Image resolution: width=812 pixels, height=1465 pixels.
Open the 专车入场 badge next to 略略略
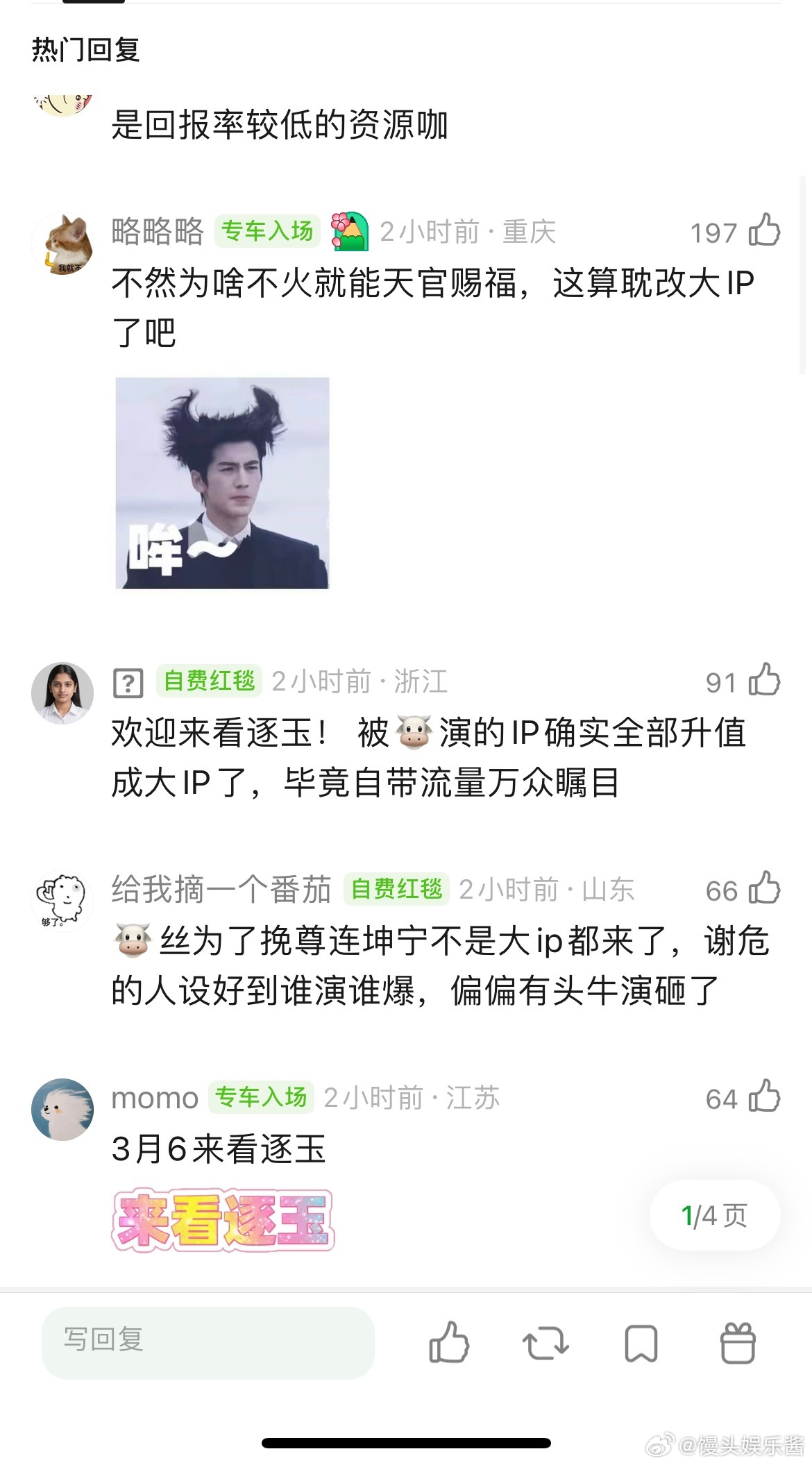click(x=267, y=231)
